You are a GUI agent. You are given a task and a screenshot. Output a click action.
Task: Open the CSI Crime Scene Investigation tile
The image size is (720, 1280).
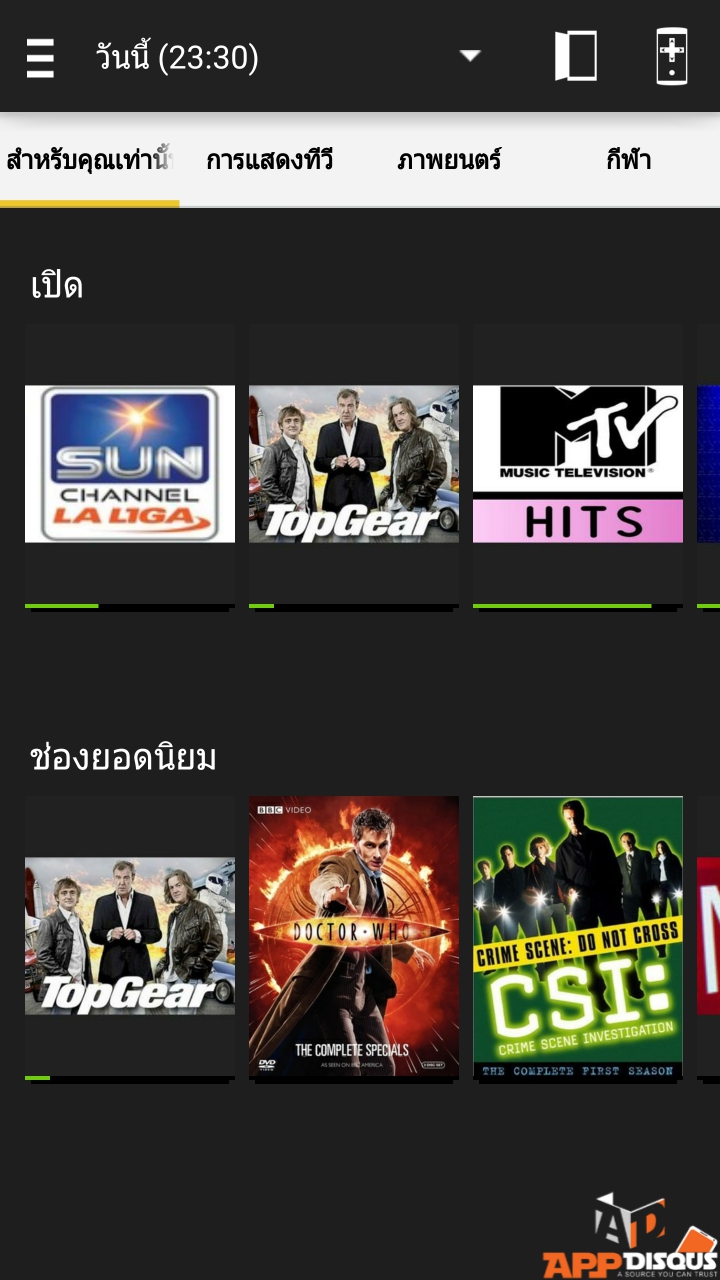click(x=578, y=936)
